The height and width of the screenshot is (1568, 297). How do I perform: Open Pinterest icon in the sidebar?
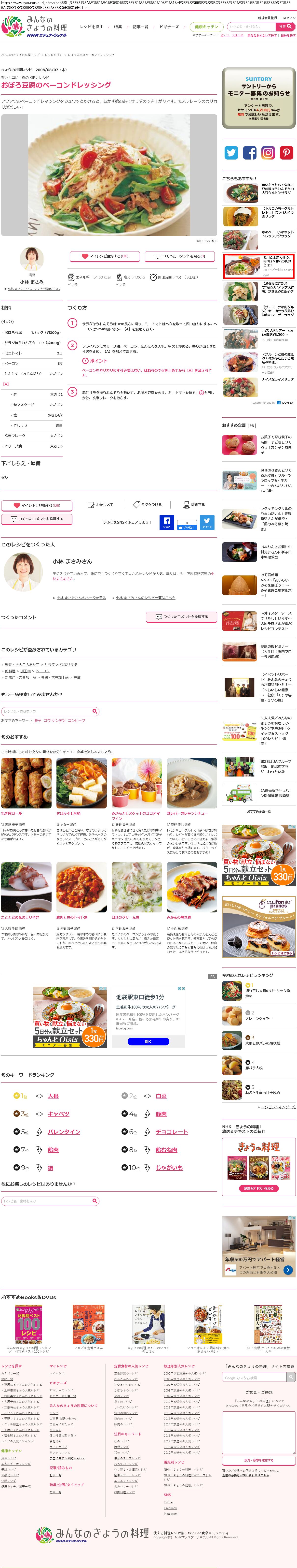286,153
